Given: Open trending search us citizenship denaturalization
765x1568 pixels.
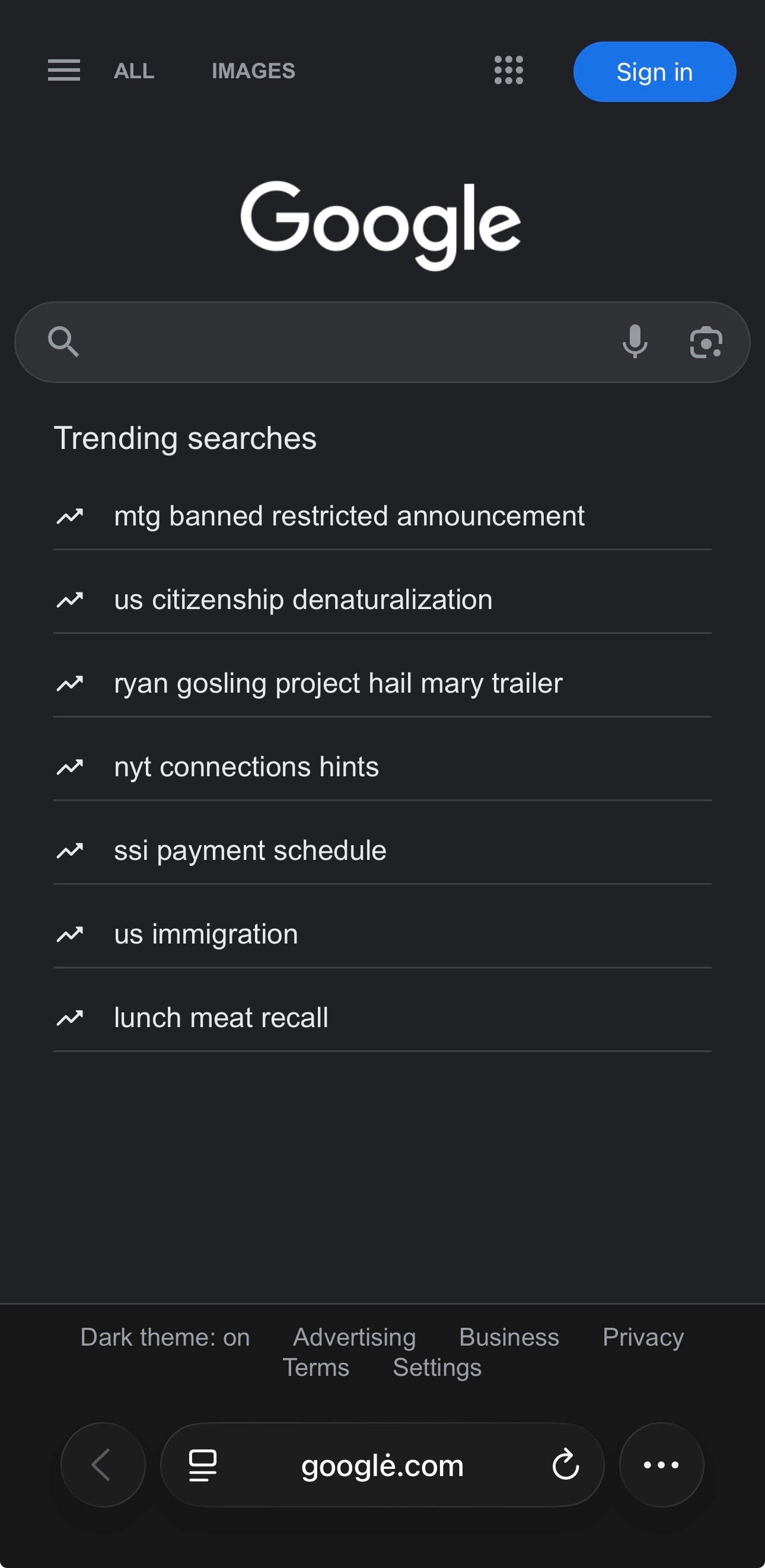Looking at the screenshot, I should click(303, 600).
